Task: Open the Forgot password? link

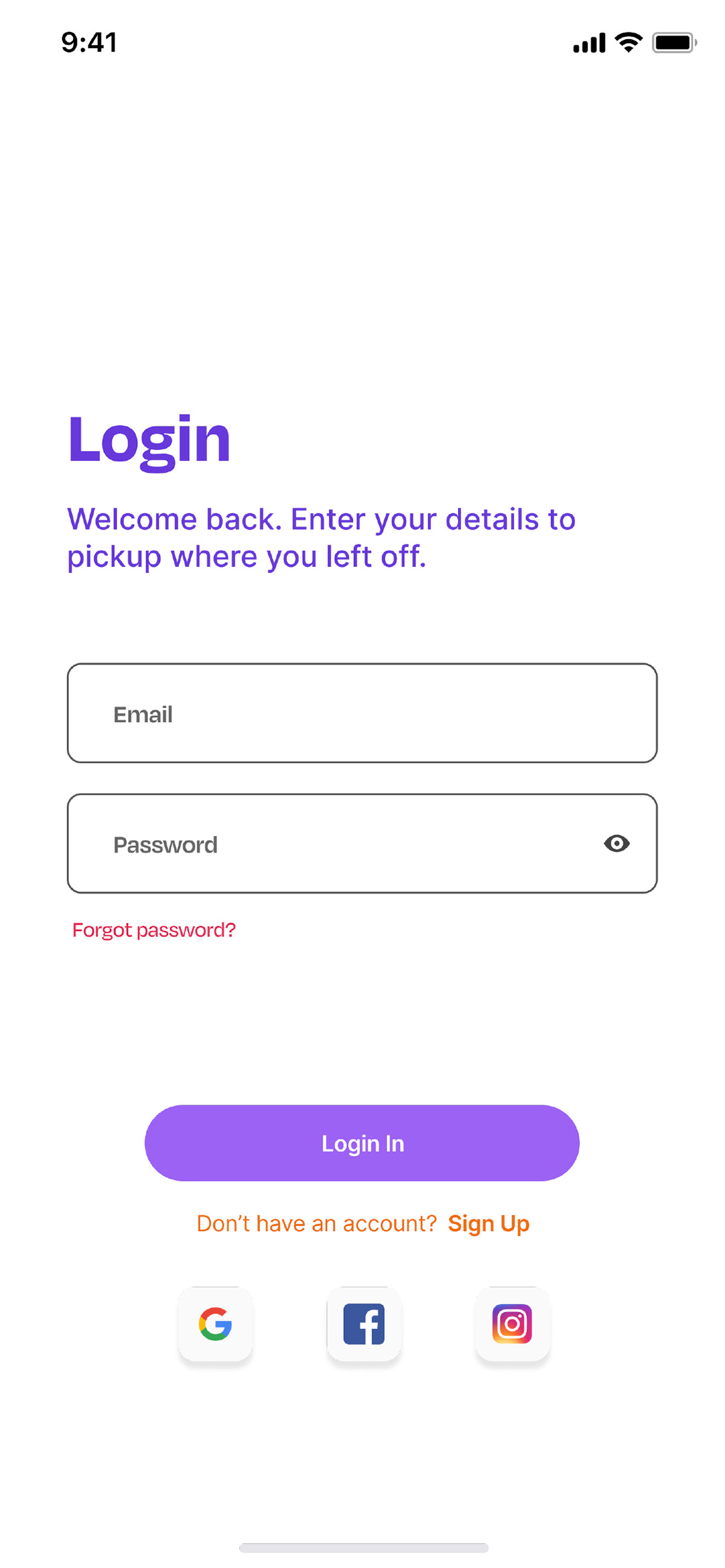Action: 153,929
